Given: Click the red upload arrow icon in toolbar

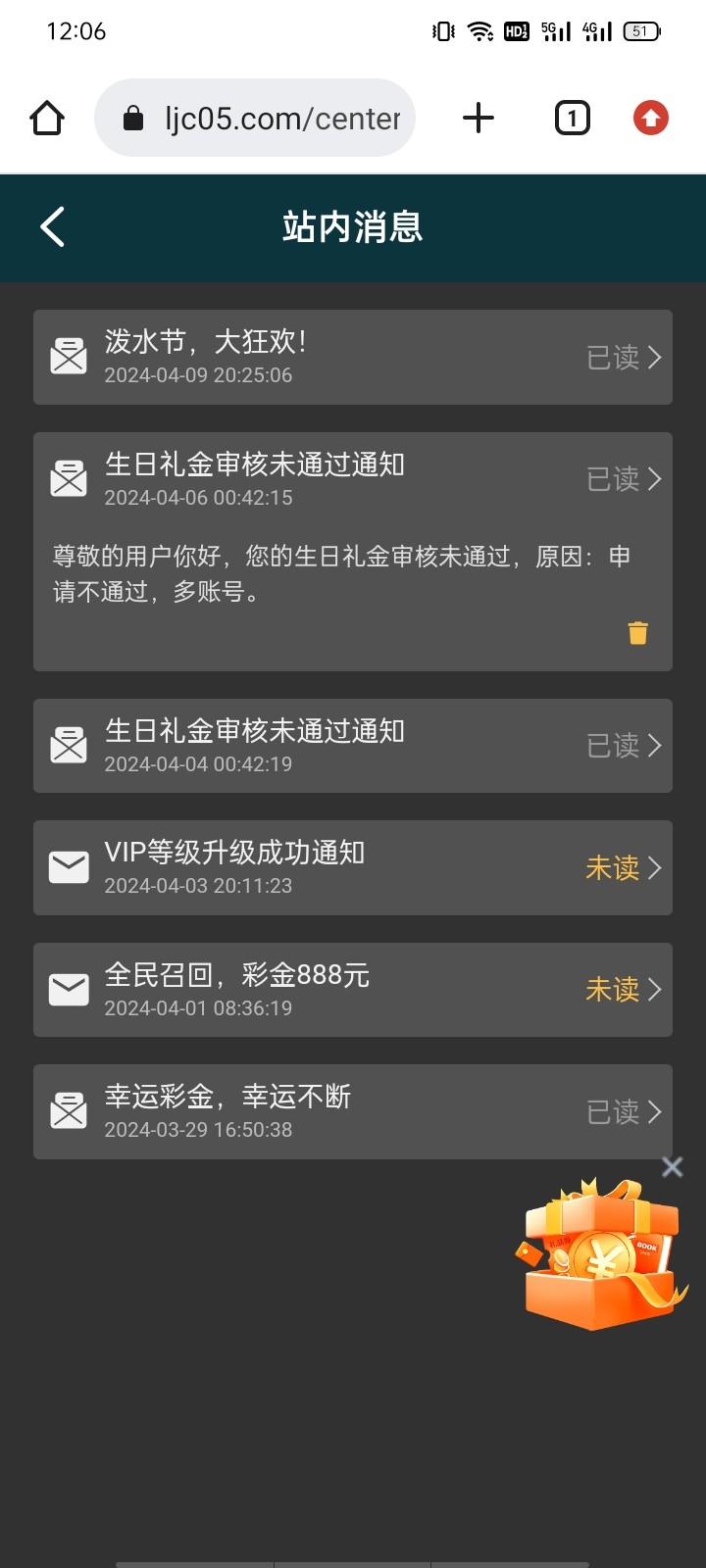Looking at the screenshot, I should (650, 117).
